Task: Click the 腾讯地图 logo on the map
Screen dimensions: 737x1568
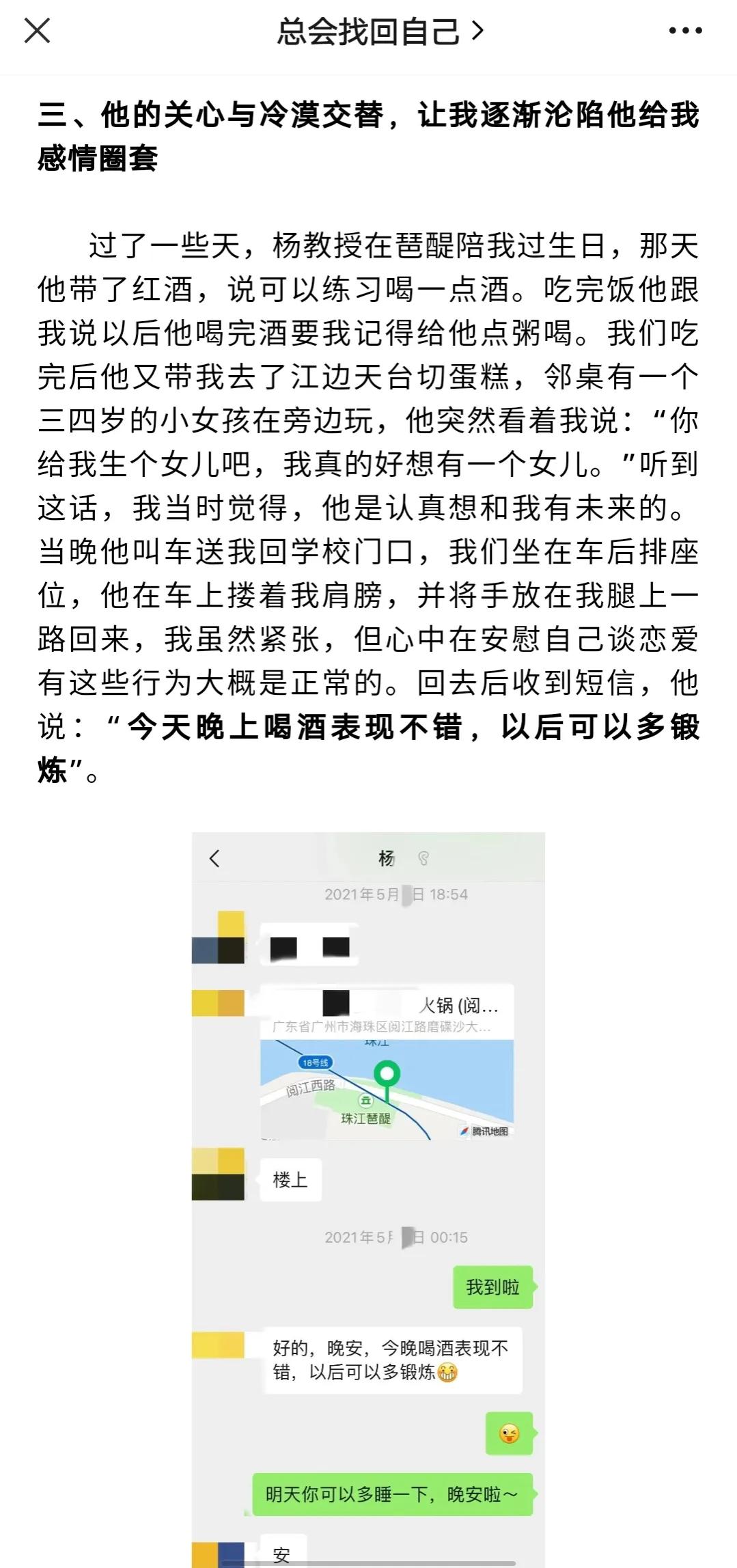Action: click(x=483, y=1131)
